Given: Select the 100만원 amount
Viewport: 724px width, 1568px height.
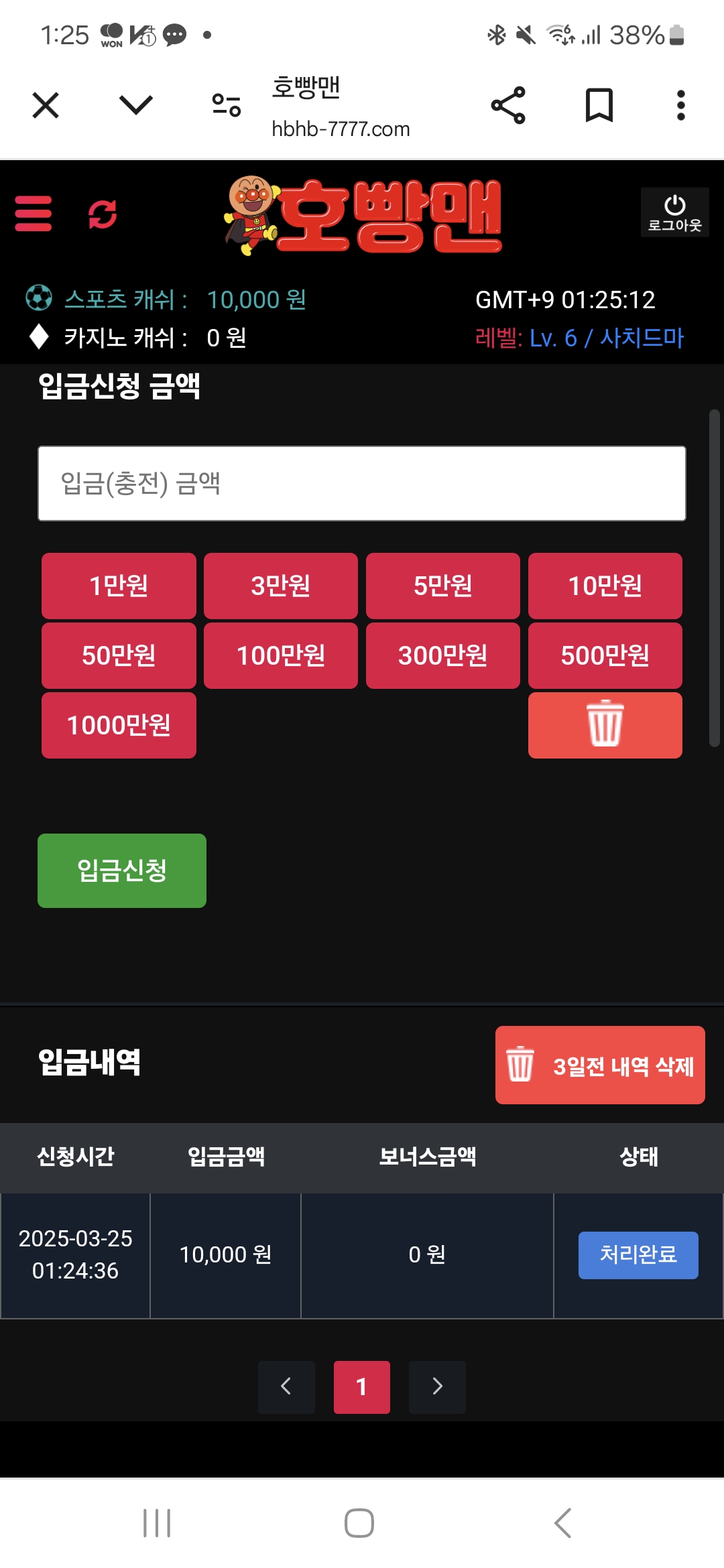Looking at the screenshot, I should point(280,655).
